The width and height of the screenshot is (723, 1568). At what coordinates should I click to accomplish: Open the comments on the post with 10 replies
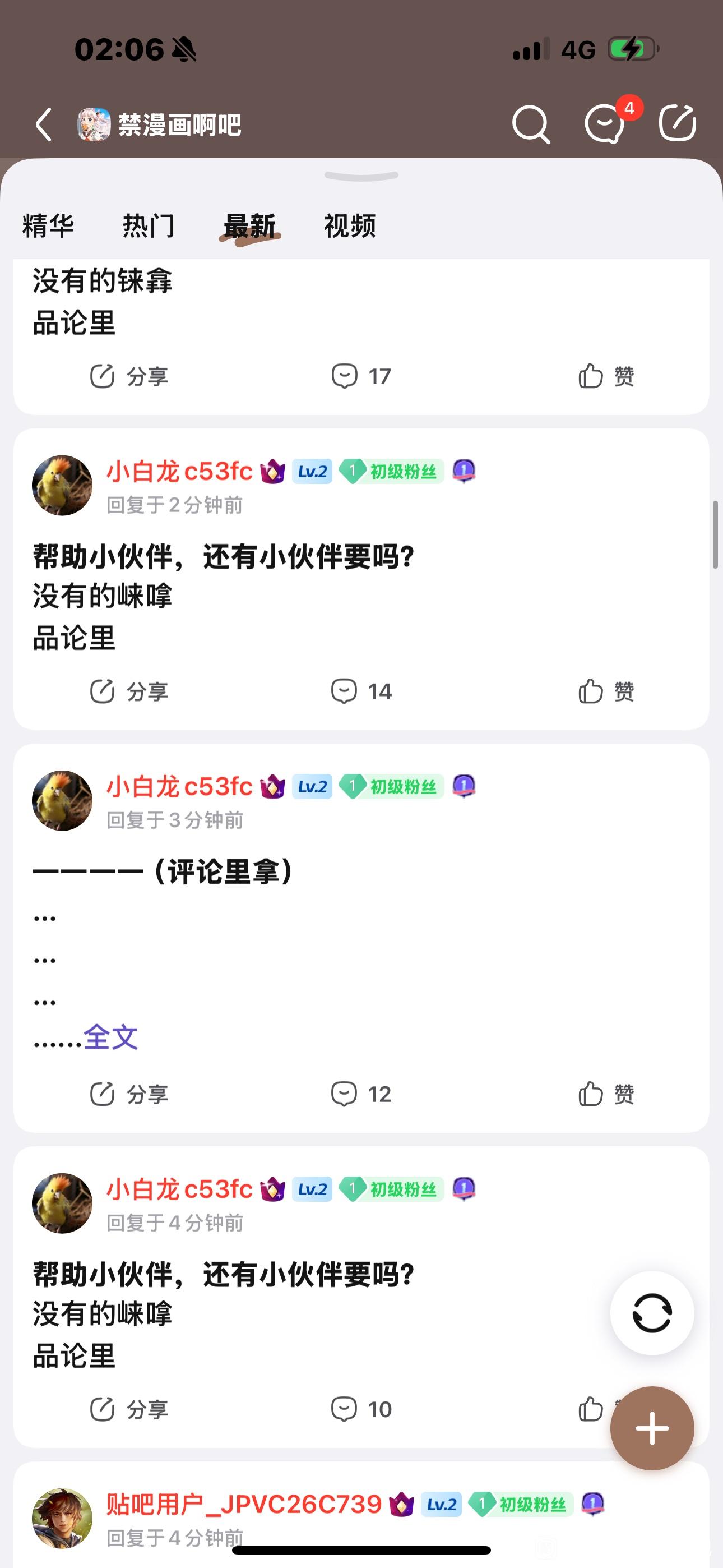pos(361,1409)
